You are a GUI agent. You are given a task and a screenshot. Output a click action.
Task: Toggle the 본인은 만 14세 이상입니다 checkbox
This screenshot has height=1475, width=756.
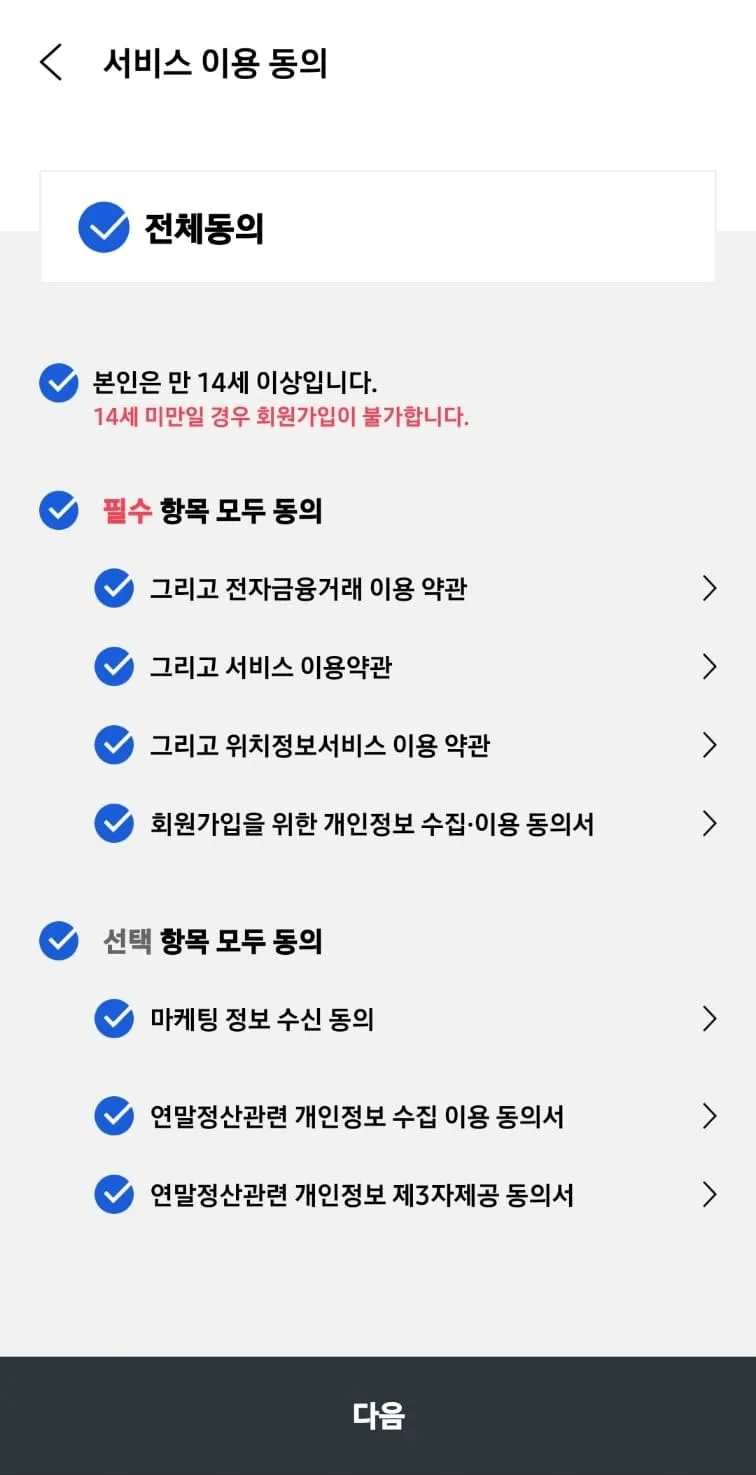point(58,383)
